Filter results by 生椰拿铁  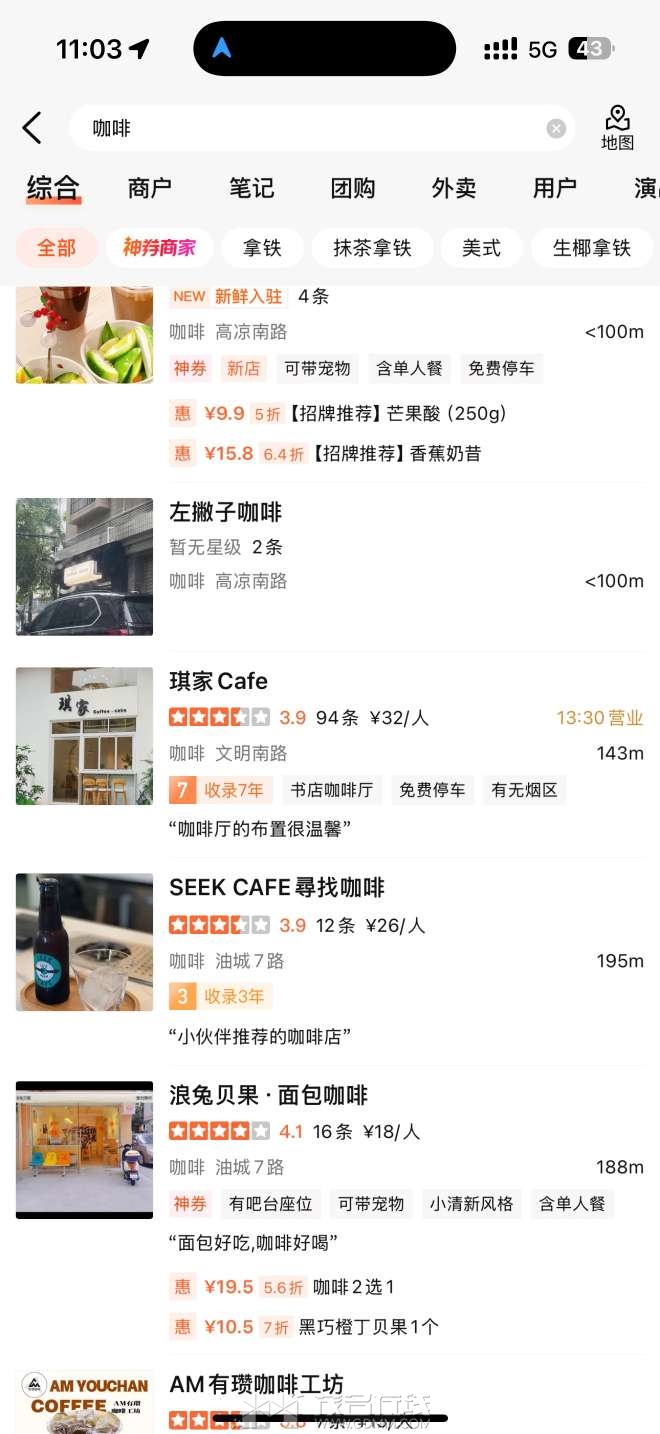pos(591,248)
